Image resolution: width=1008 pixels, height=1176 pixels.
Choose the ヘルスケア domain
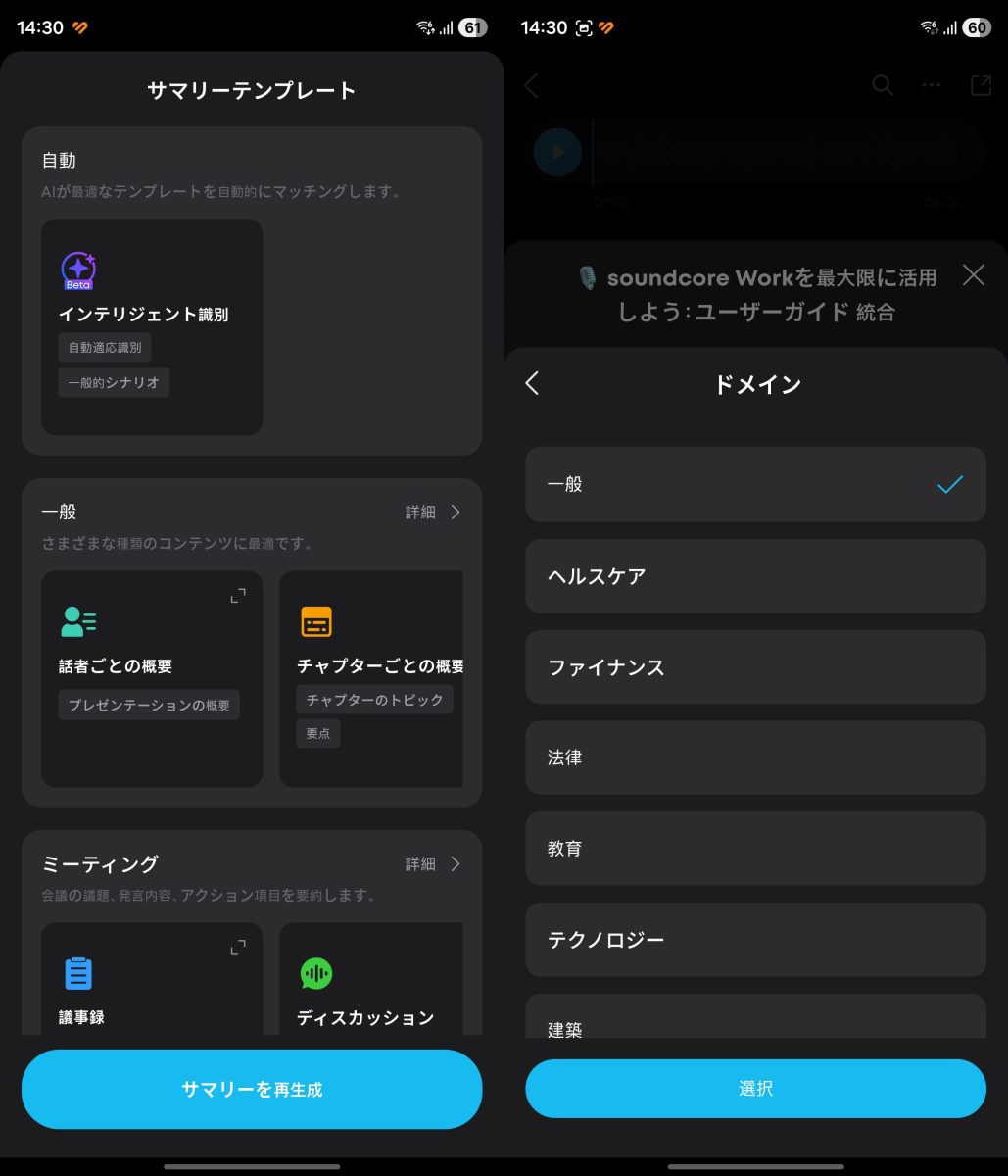(755, 575)
